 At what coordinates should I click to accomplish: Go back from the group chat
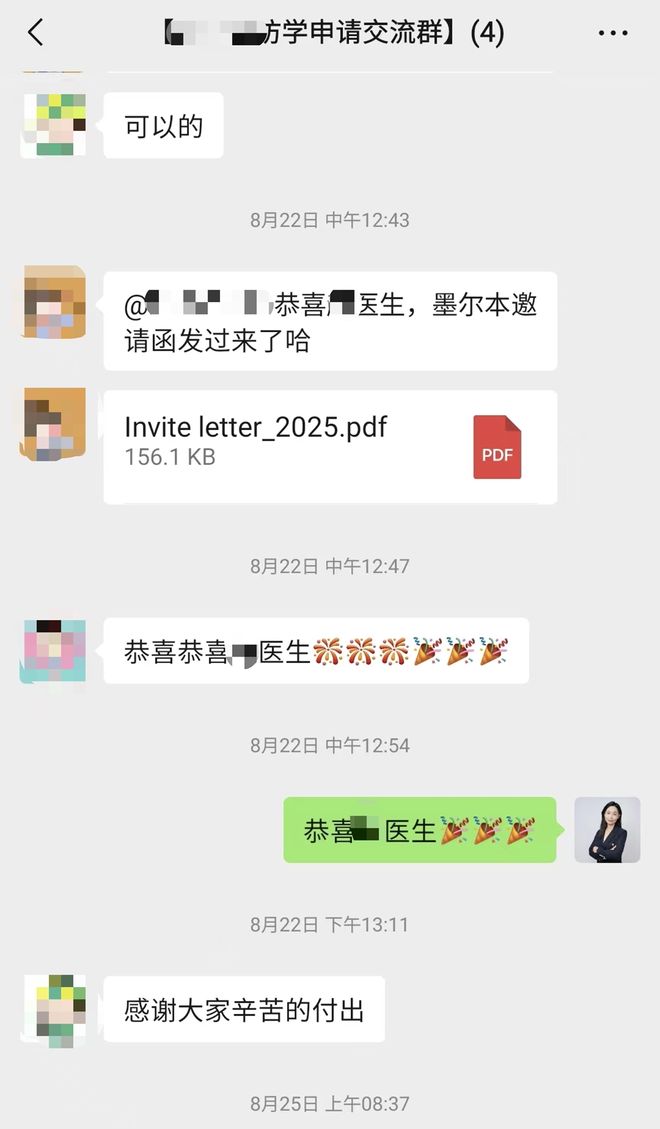click(x=36, y=33)
